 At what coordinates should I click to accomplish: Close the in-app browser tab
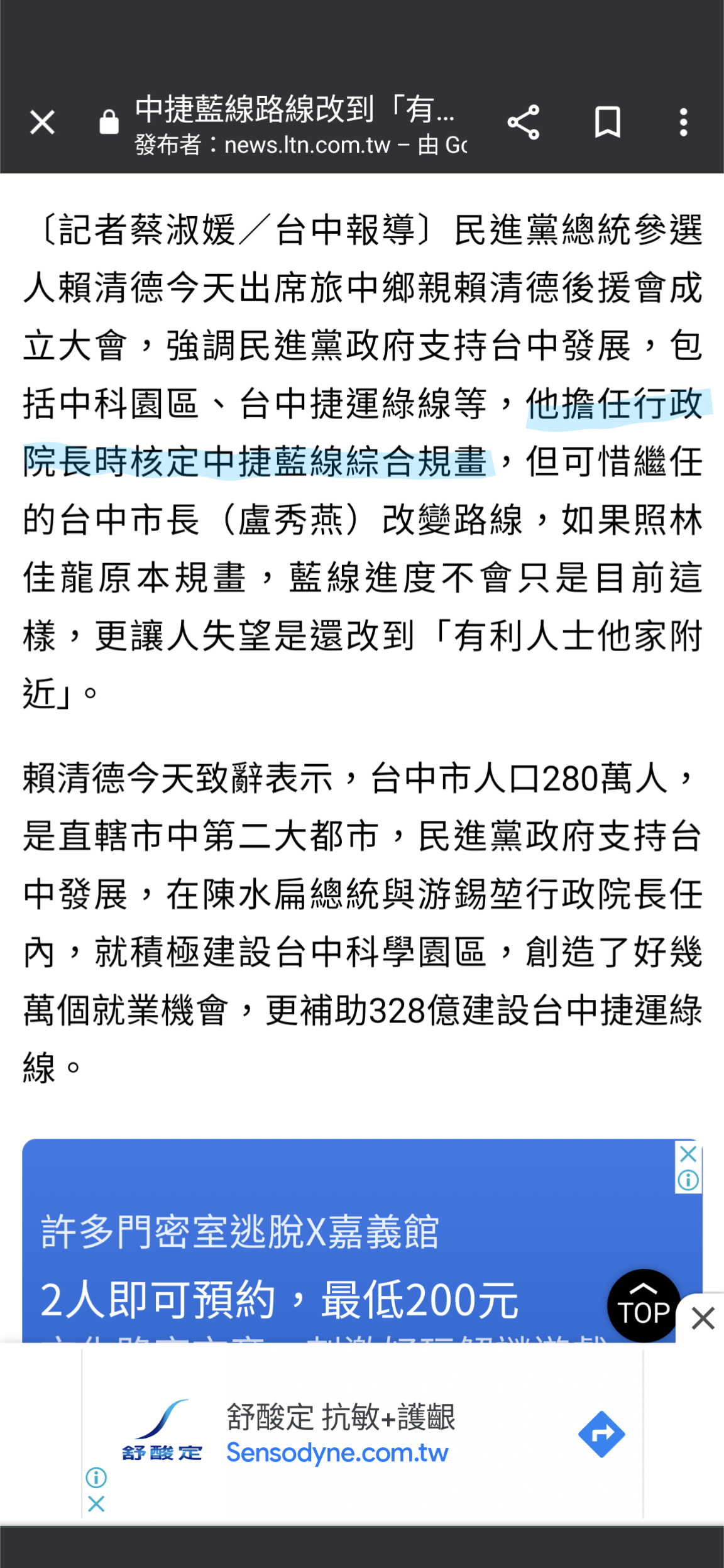pos(42,122)
